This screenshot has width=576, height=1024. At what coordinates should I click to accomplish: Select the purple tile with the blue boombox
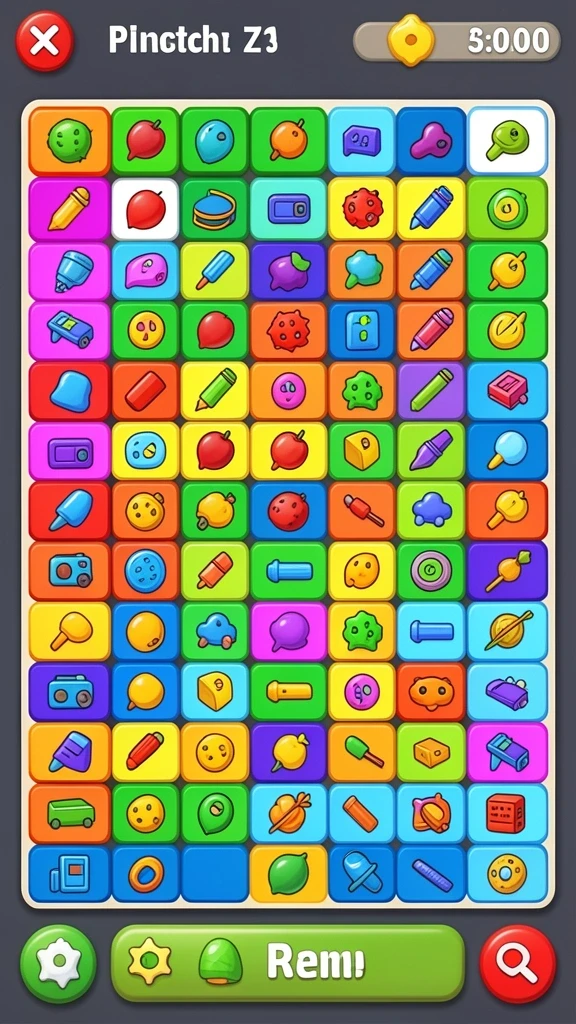point(70,692)
